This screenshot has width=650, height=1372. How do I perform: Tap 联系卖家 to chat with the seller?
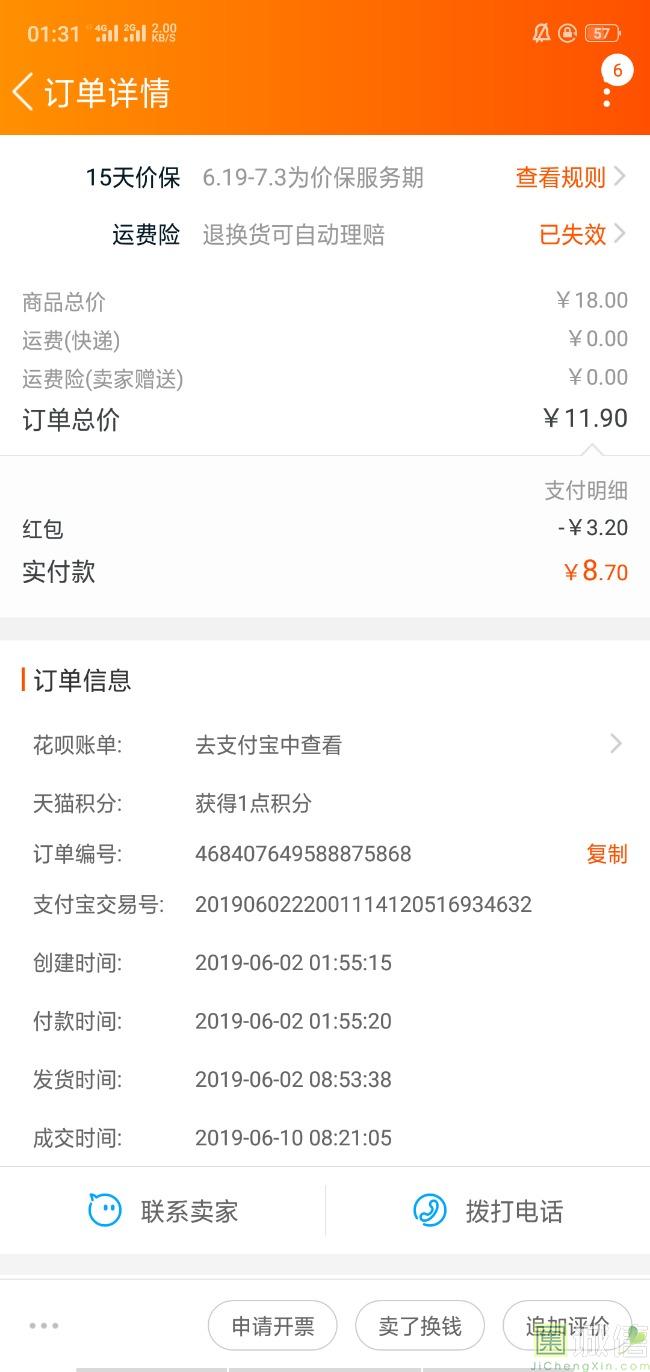(163, 1211)
